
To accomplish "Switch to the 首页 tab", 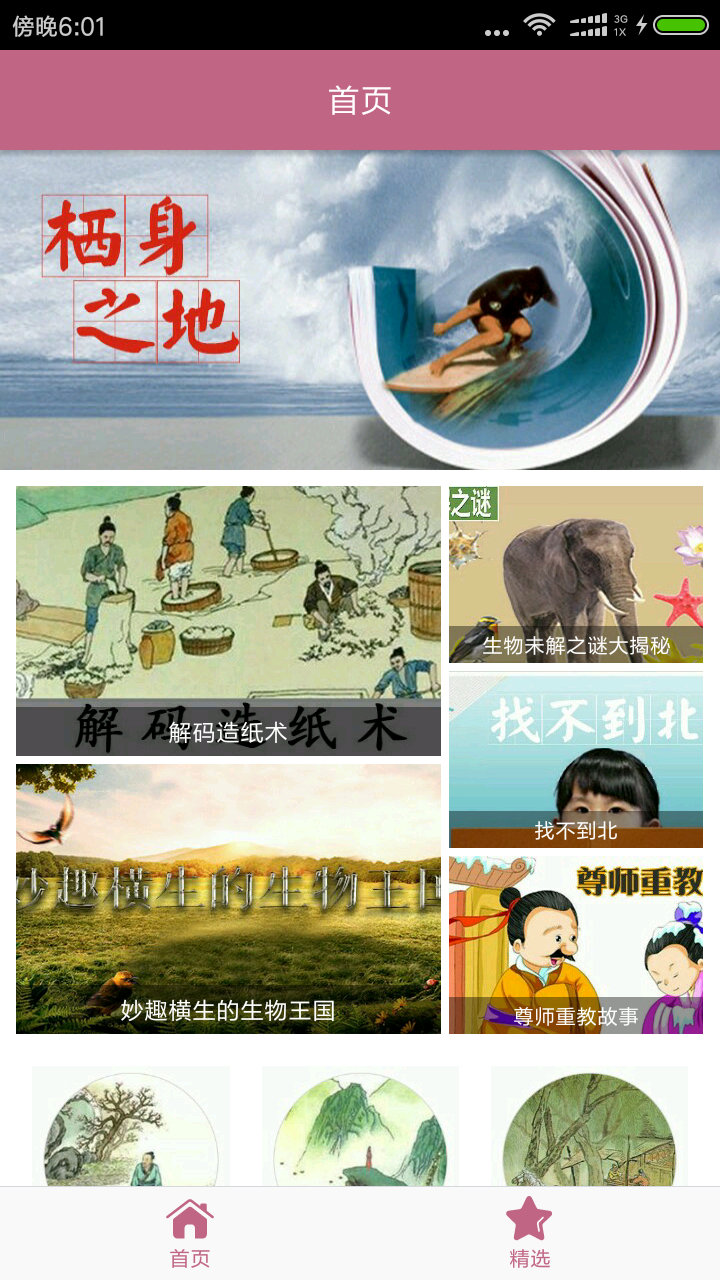I will pos(190,1233).
